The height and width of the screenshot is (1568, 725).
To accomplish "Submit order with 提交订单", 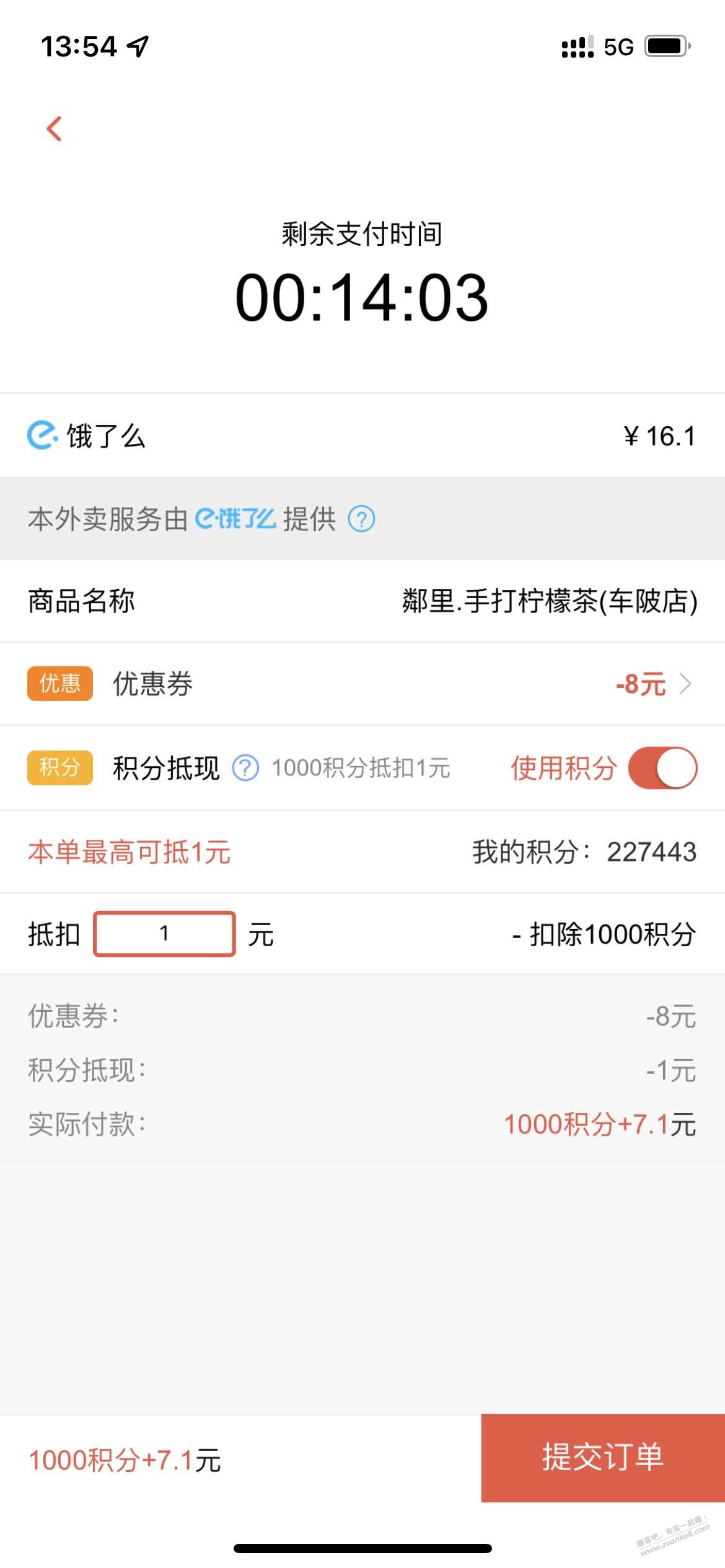I will pyautogui.click(x=602, y=1458).
